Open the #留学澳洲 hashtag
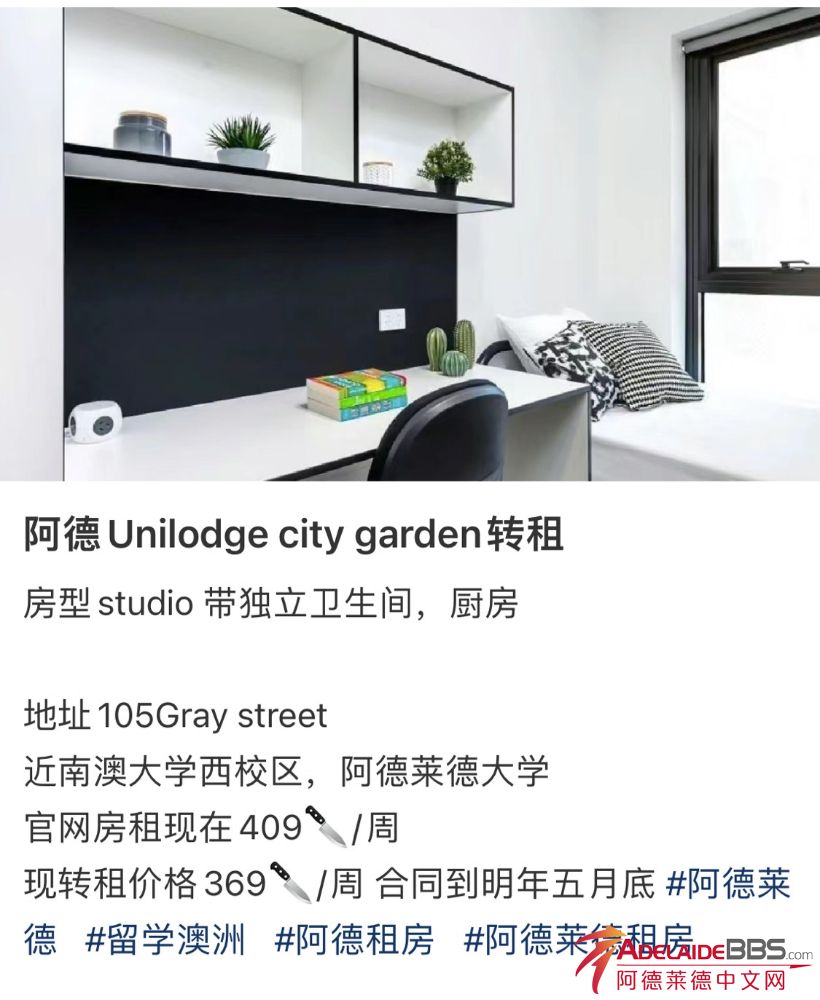The width and height of the screenshot is (820, 1000). [x=165, y=941]
